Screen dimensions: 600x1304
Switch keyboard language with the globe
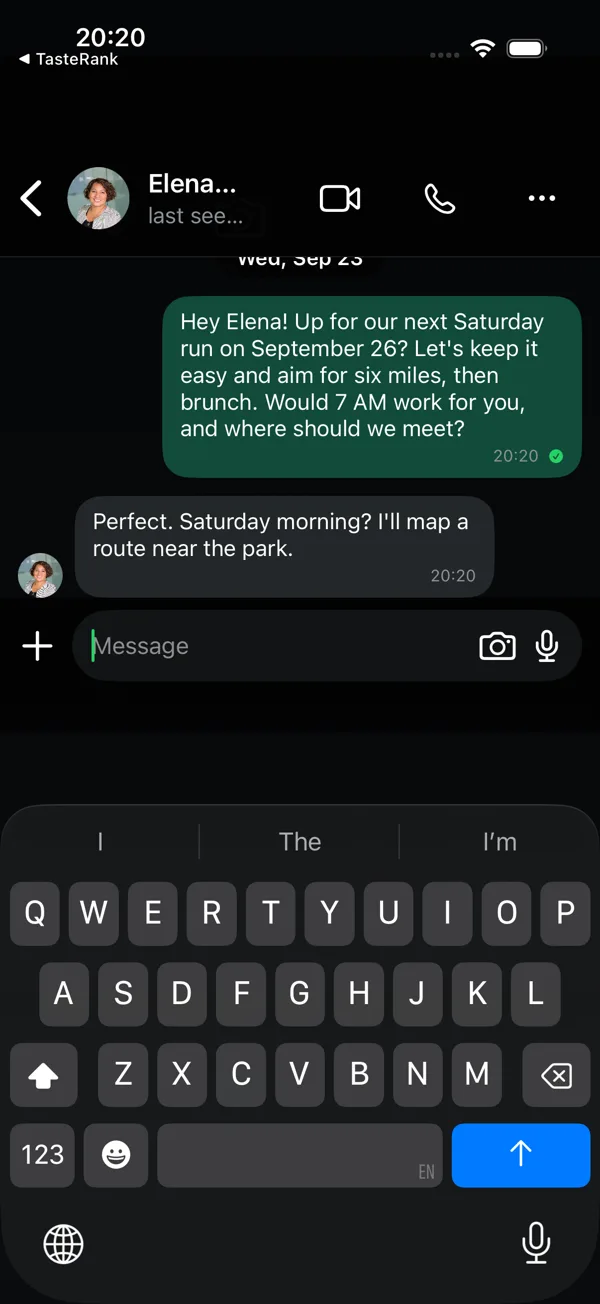pos(64,1244)
